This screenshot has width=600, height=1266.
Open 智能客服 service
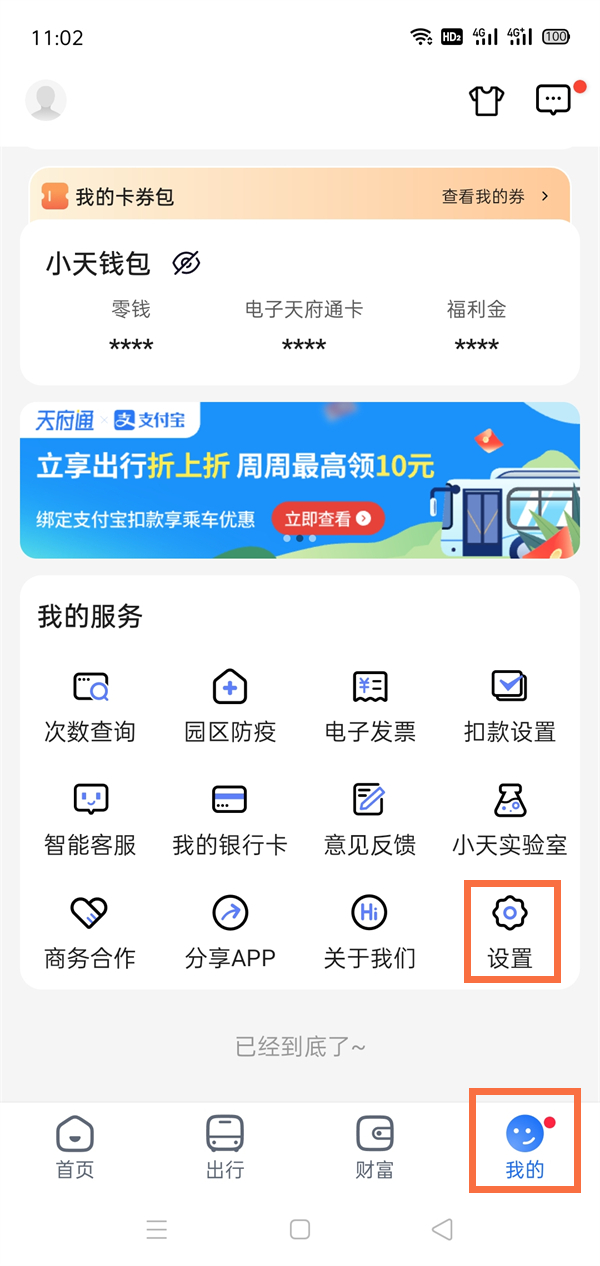click(90, 820)
